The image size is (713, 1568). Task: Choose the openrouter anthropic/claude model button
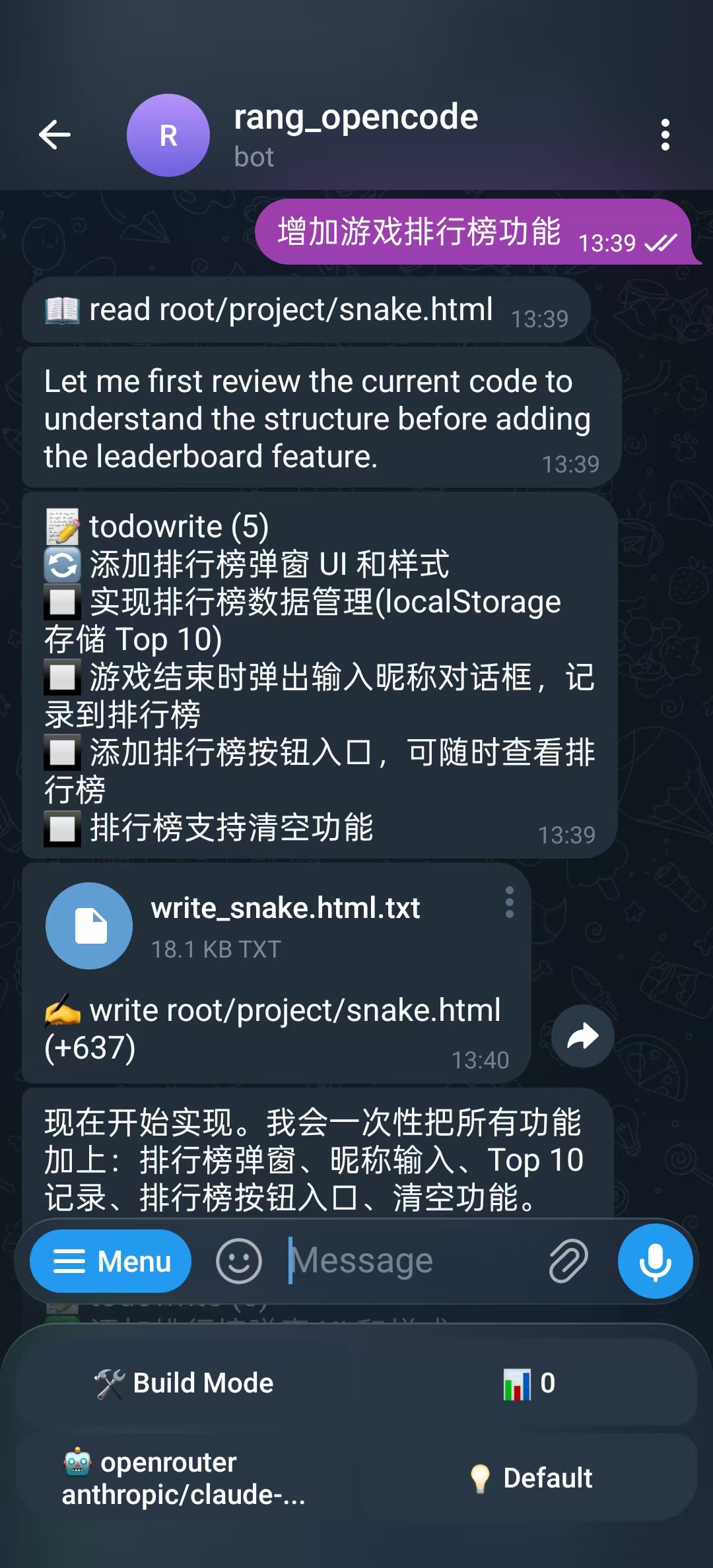pos(184,1478)
